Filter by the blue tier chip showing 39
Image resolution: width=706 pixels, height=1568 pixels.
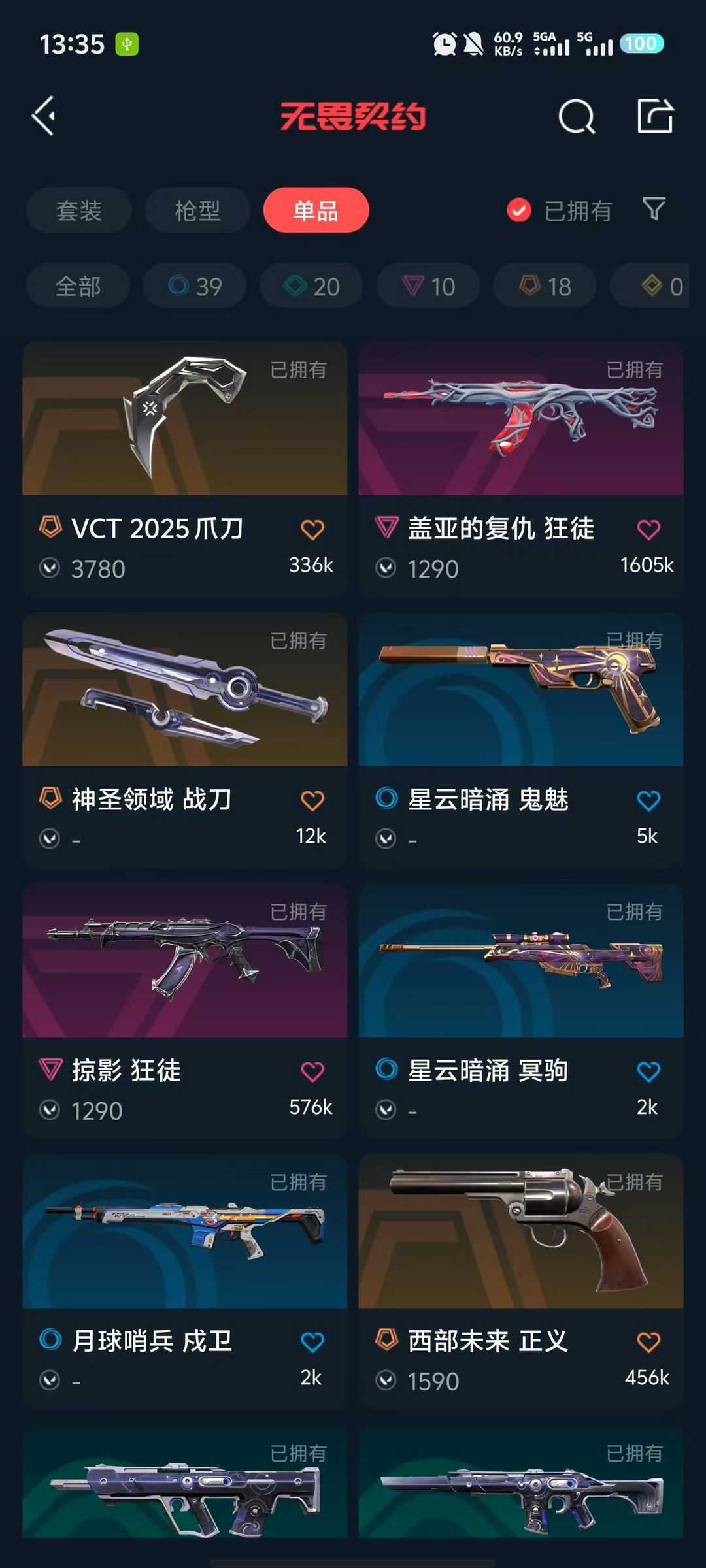coord(195,286)
